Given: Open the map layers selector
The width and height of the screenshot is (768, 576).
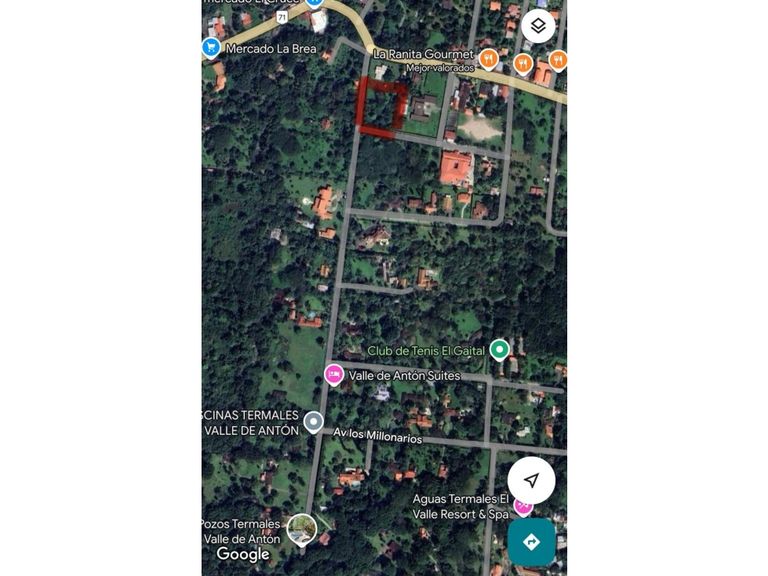Looking at the screenshot, I should [x=538, y=26].
